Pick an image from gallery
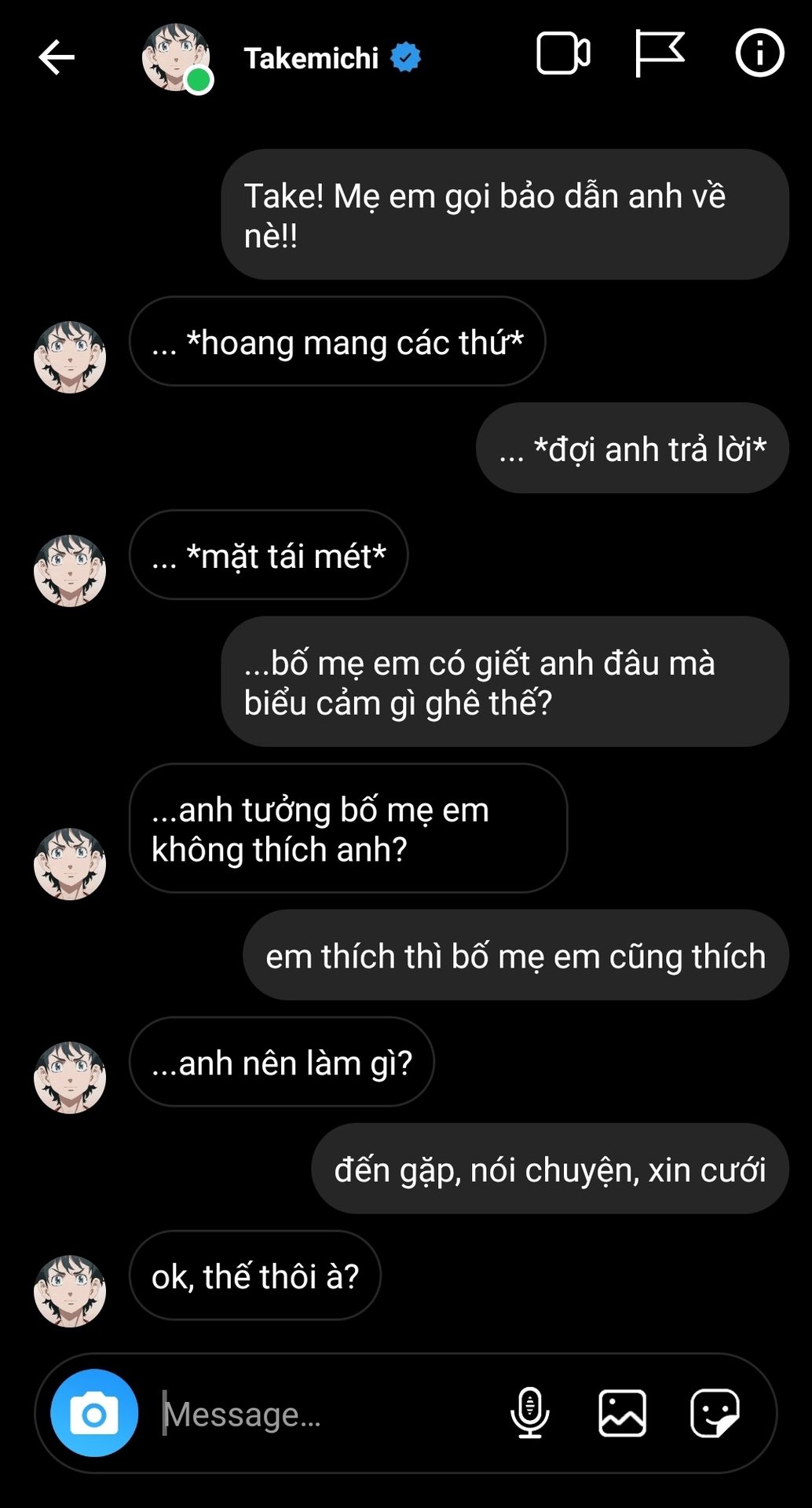The height and width of the screenshot is (1508, 812). tap(622, 1413)
